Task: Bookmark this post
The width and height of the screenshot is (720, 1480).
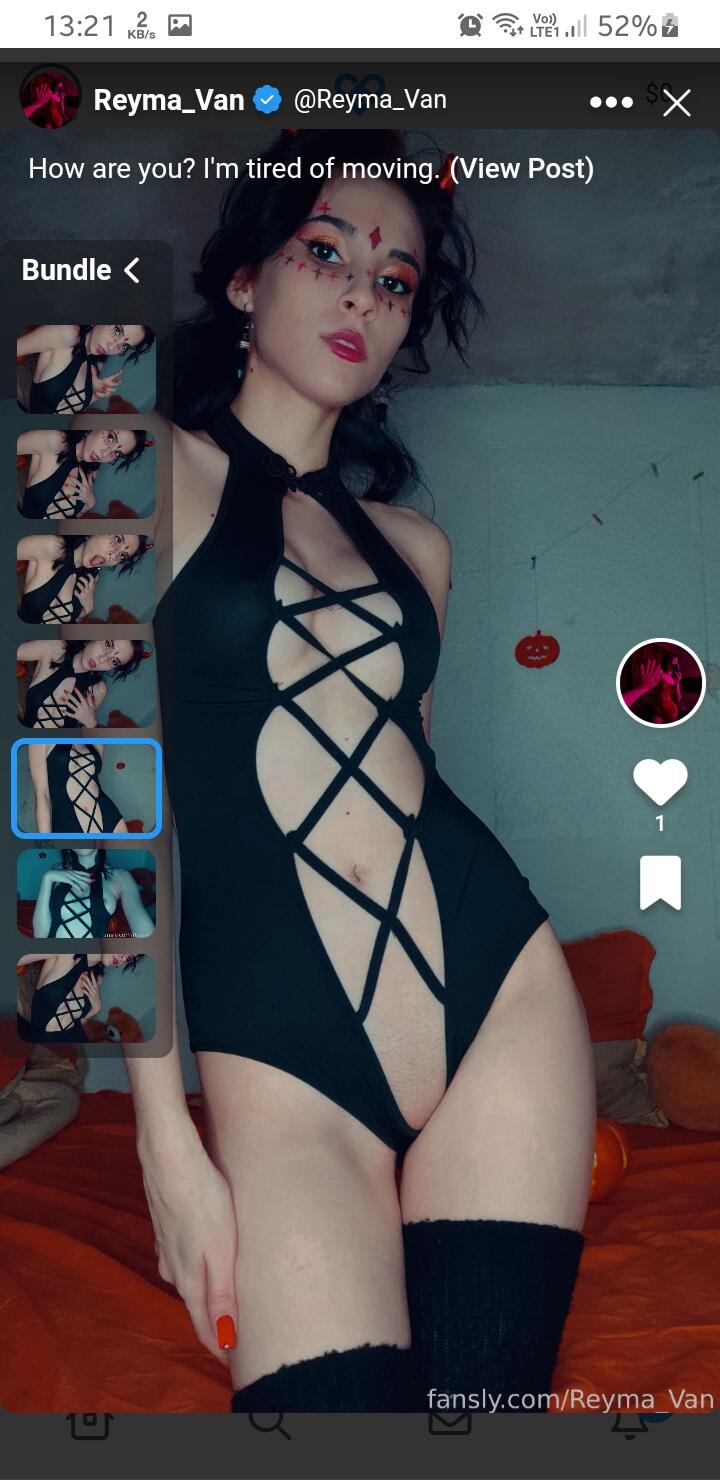Action: pyautogui.click(x=660, y=883)
